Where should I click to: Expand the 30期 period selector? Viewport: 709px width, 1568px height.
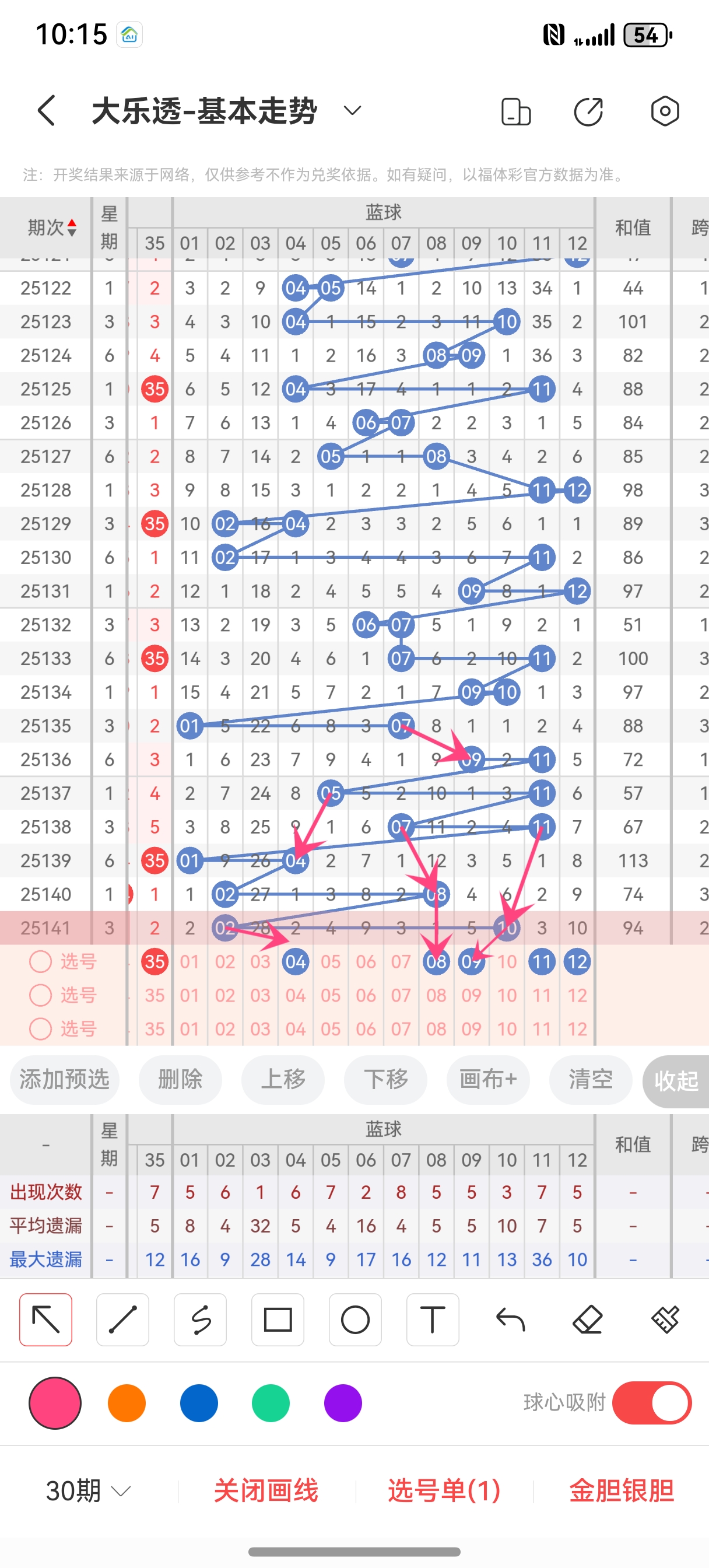(x=86, y=1492)
